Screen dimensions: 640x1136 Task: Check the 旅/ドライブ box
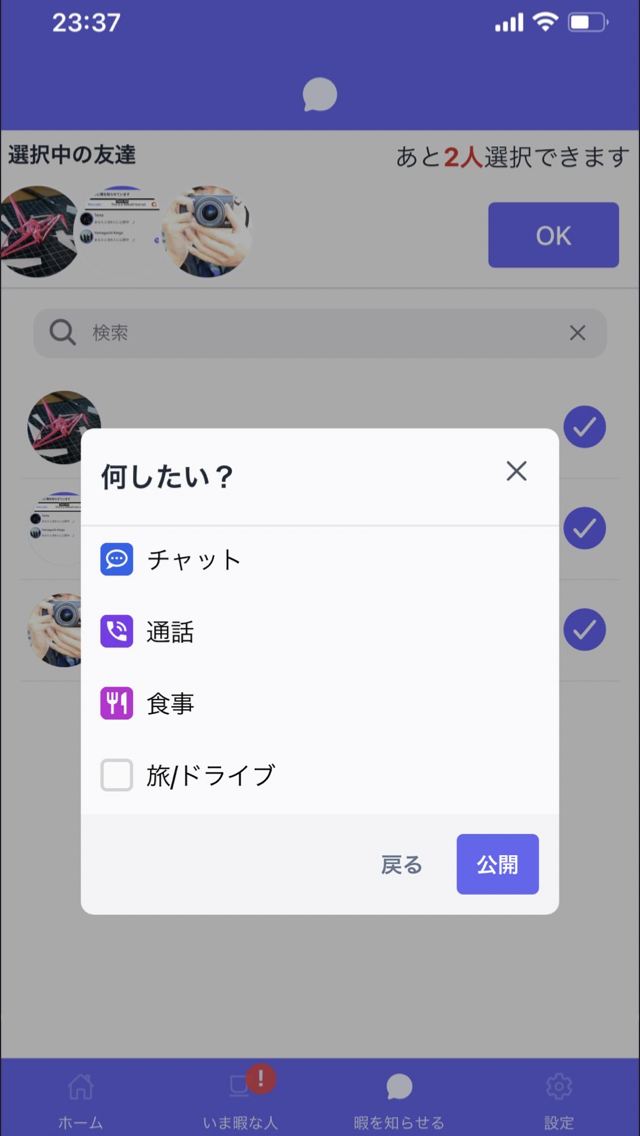117,775
